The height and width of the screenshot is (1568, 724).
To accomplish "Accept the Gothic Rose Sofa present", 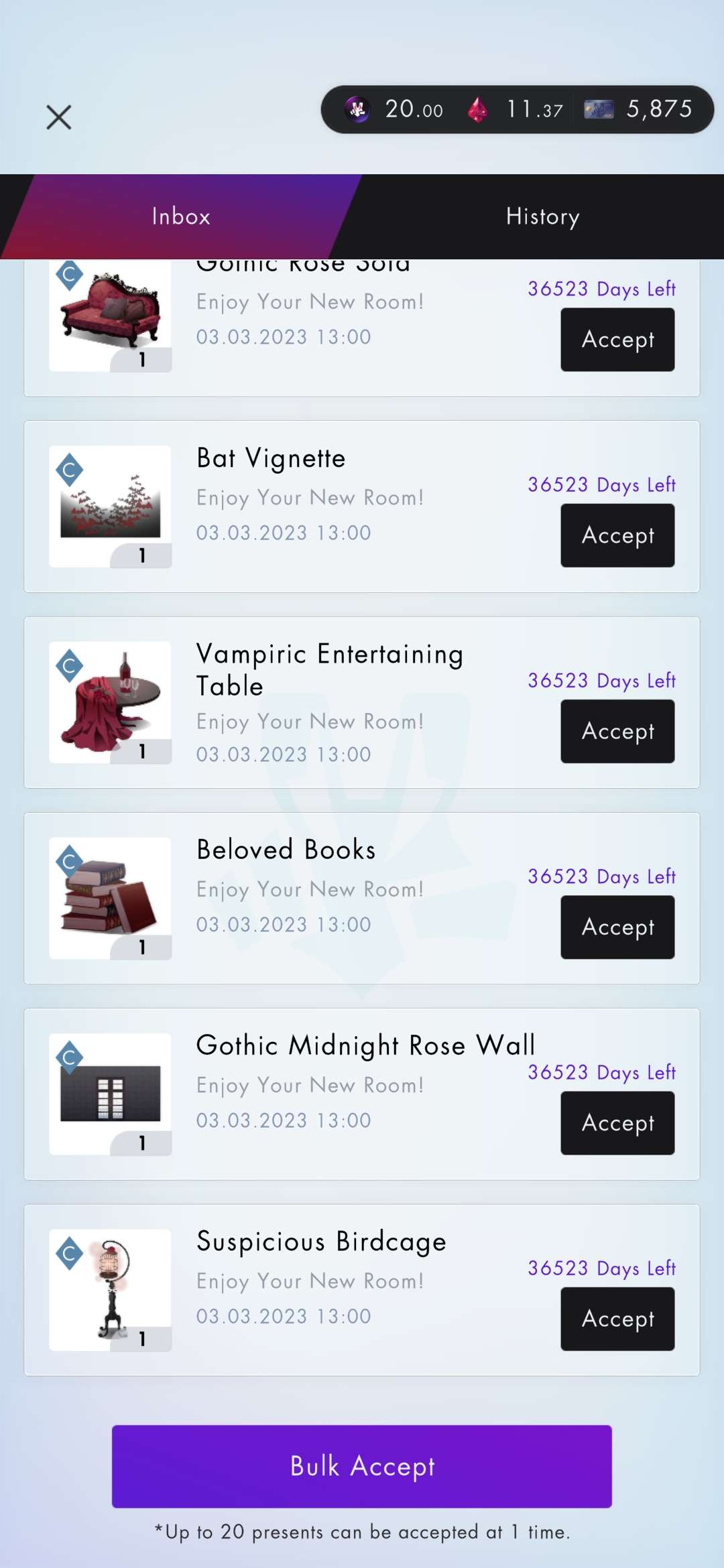I will pyautogui.click(x=617, y=340).
